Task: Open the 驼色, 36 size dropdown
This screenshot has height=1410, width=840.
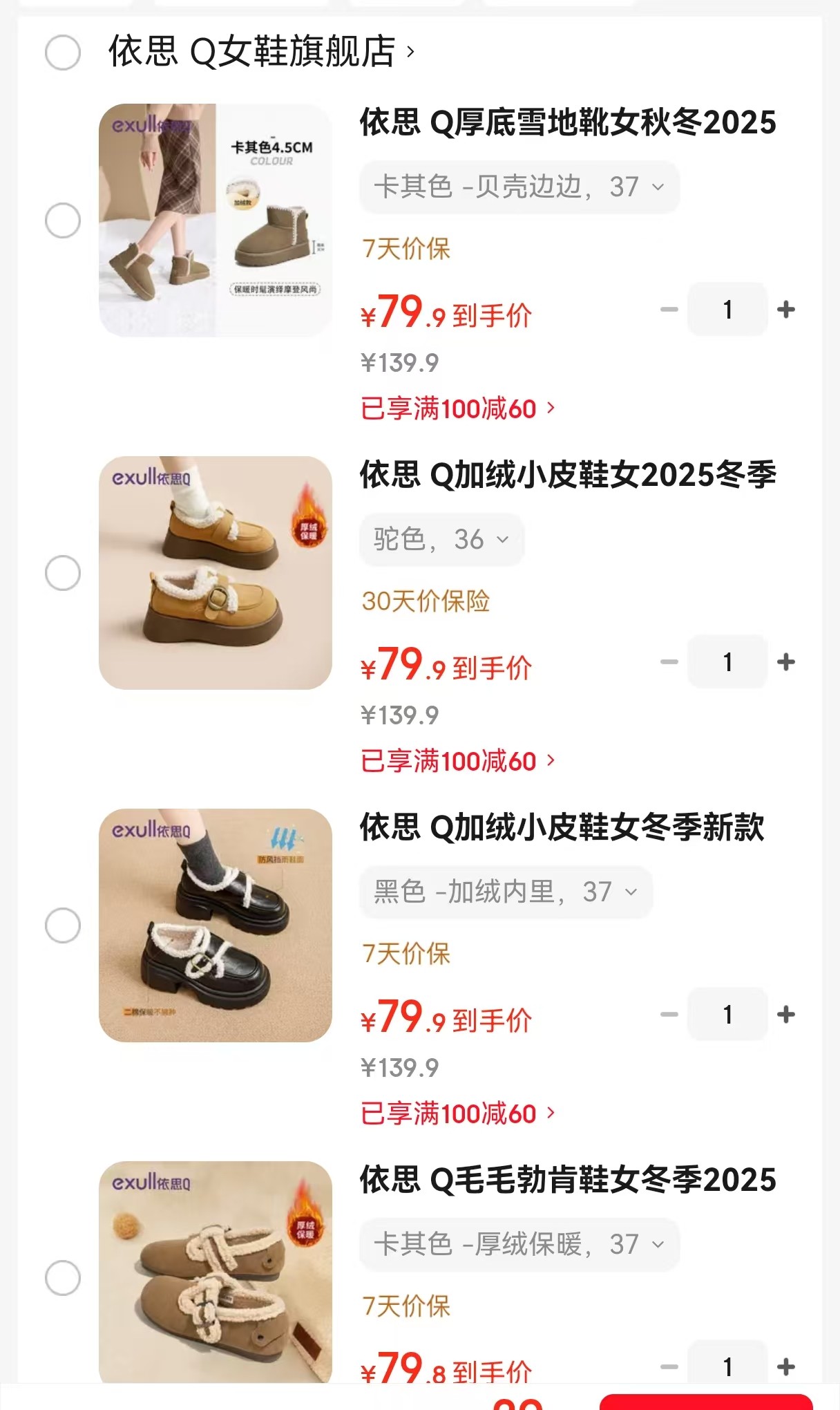Action: [441, 539]
